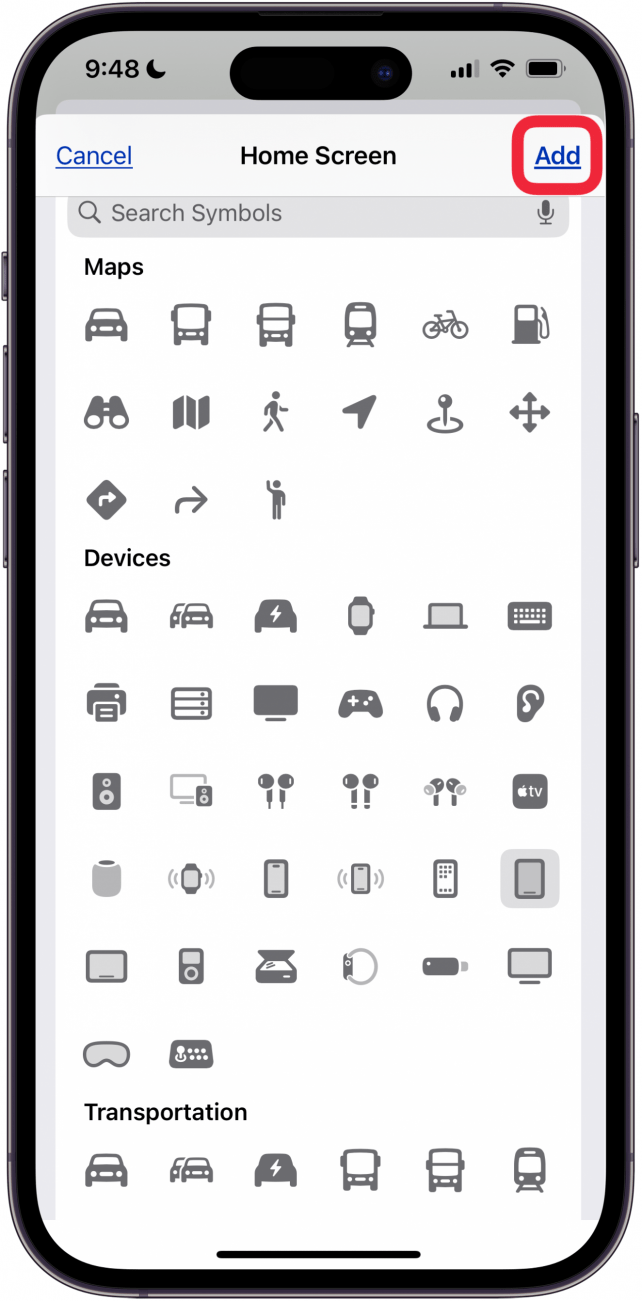642x1301 pixels.
Task: Select the printer symbol
Action: pos(106,703)
